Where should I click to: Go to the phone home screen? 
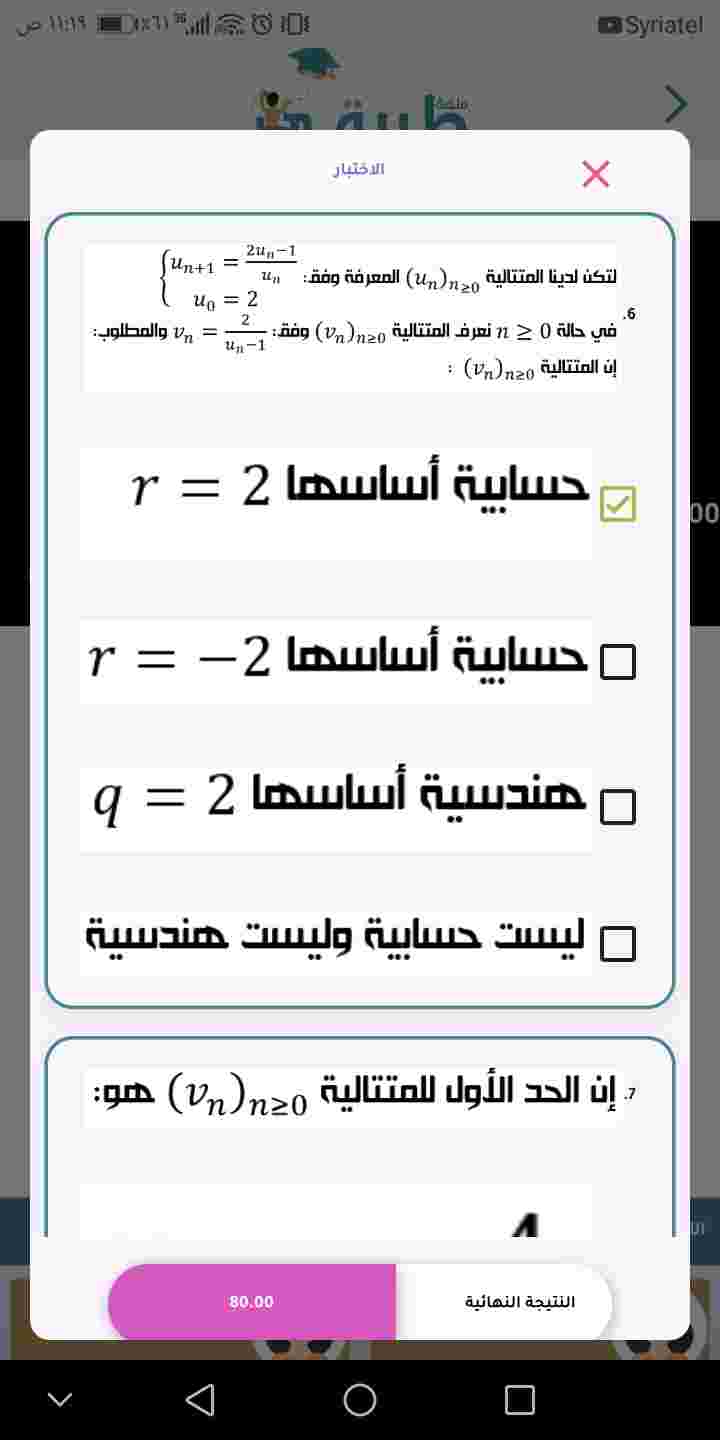[360, 1400]
